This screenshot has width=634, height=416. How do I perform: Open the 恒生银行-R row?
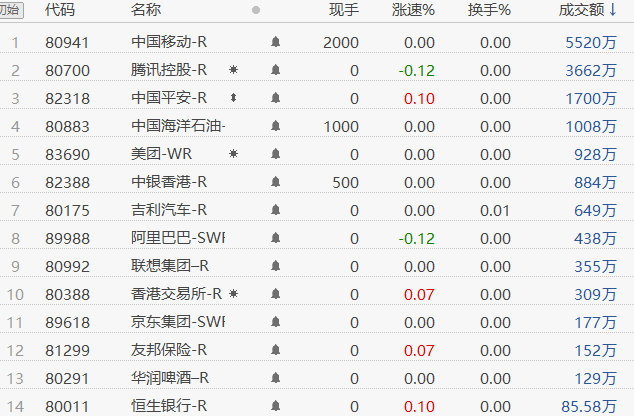[169, 405]
